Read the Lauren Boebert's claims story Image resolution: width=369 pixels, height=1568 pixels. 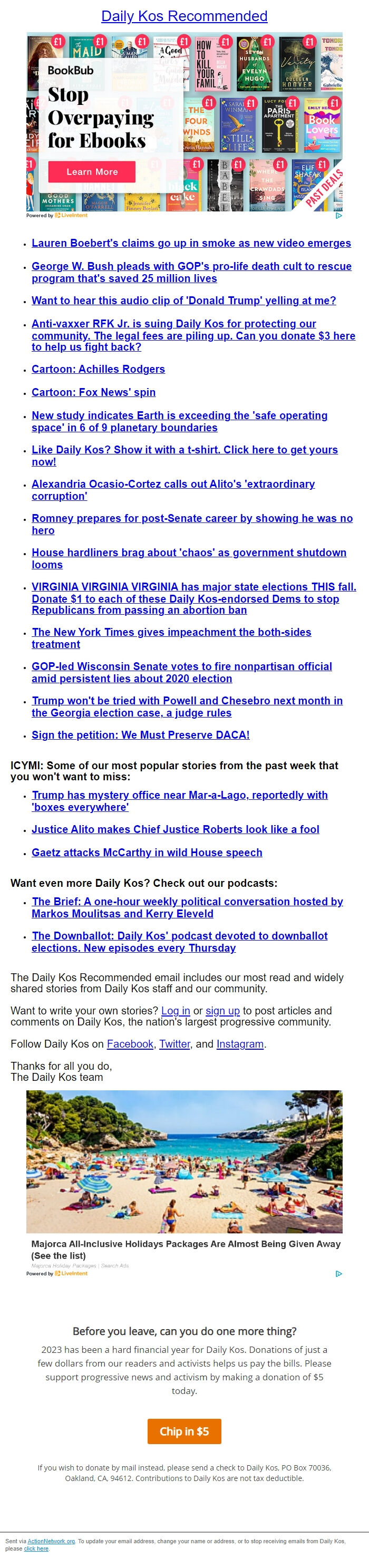click(x=191, y=243)
